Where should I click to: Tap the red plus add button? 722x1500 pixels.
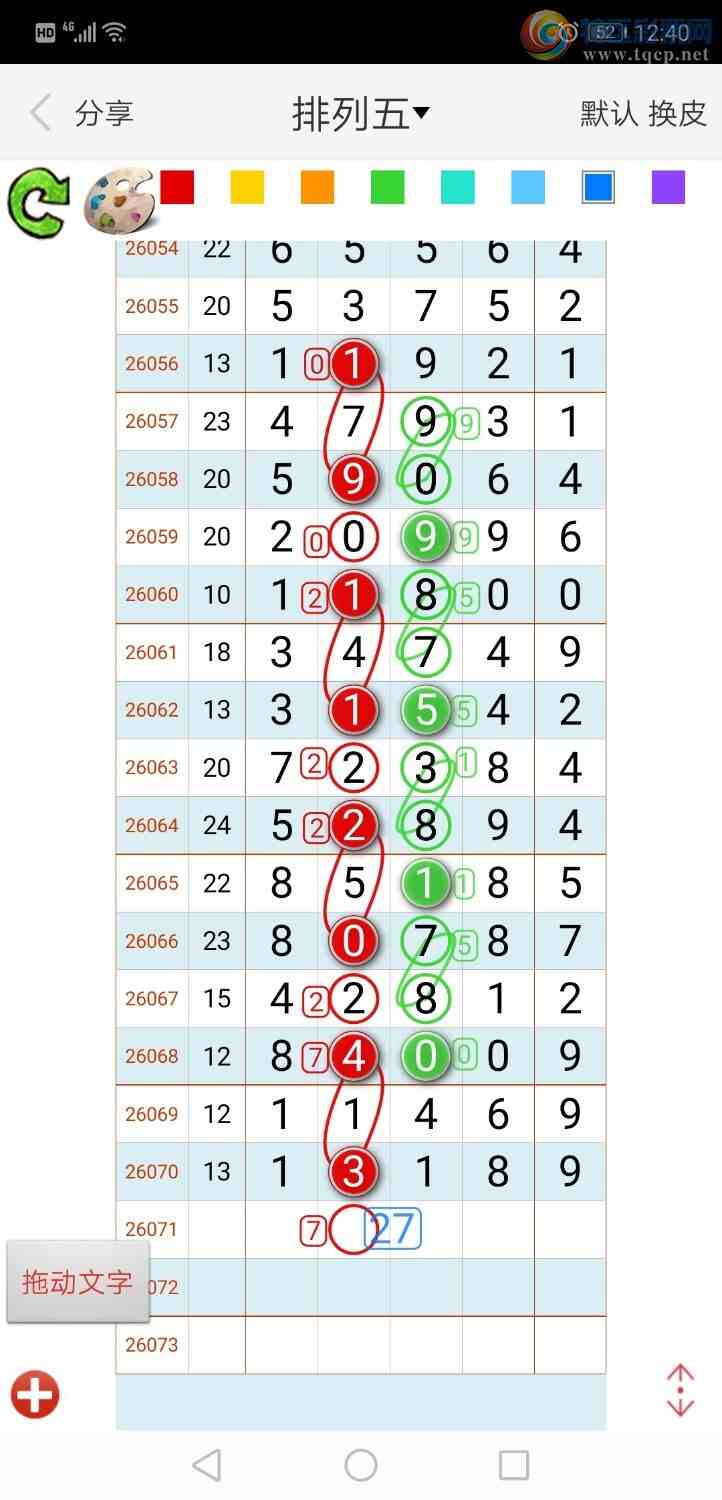[35, 1394]
